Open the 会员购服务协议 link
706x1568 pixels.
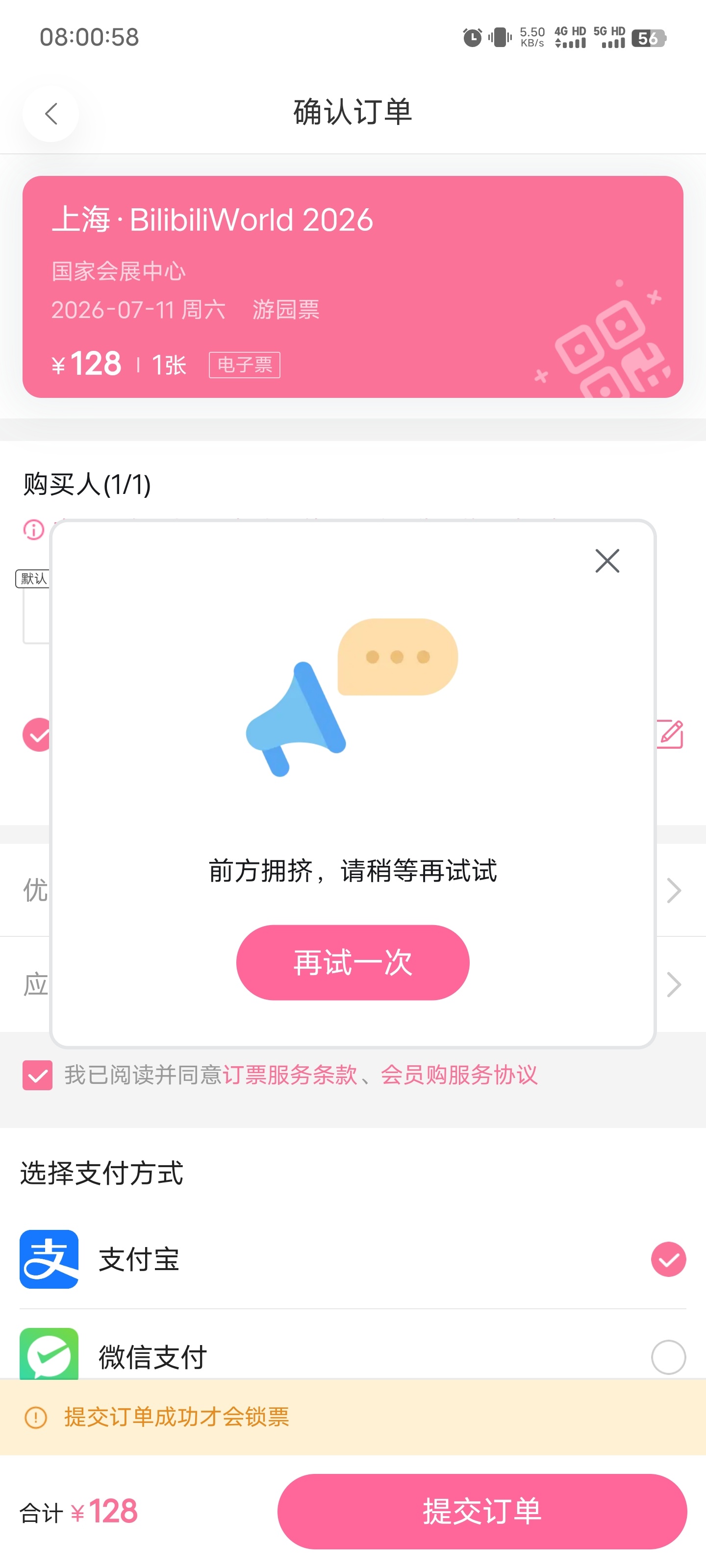[459, 1075]
